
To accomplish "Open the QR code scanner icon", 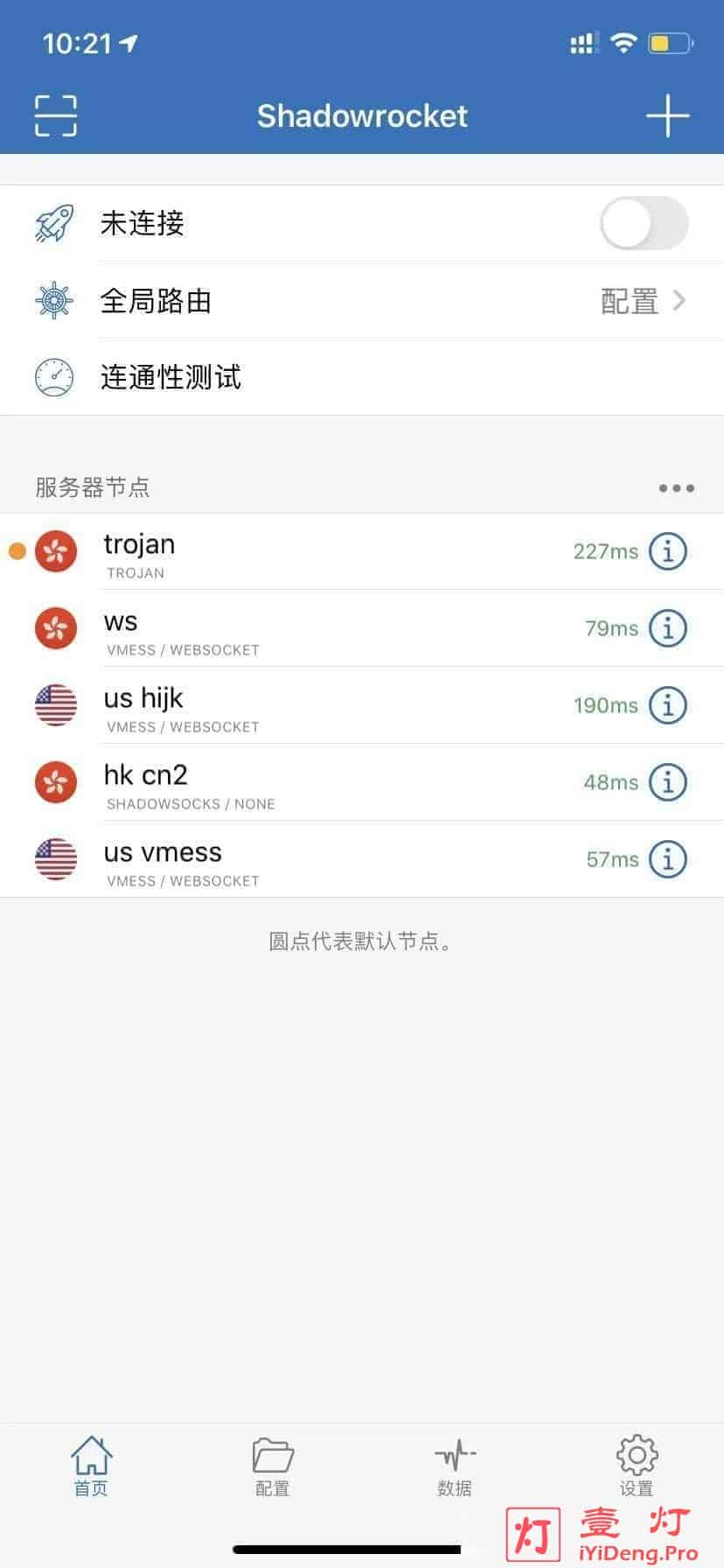I will point(56,115).
